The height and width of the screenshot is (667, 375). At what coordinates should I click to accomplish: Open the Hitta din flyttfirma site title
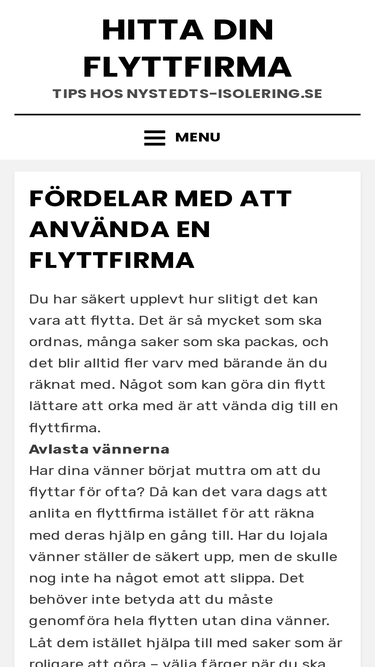[x=188, y=48]
